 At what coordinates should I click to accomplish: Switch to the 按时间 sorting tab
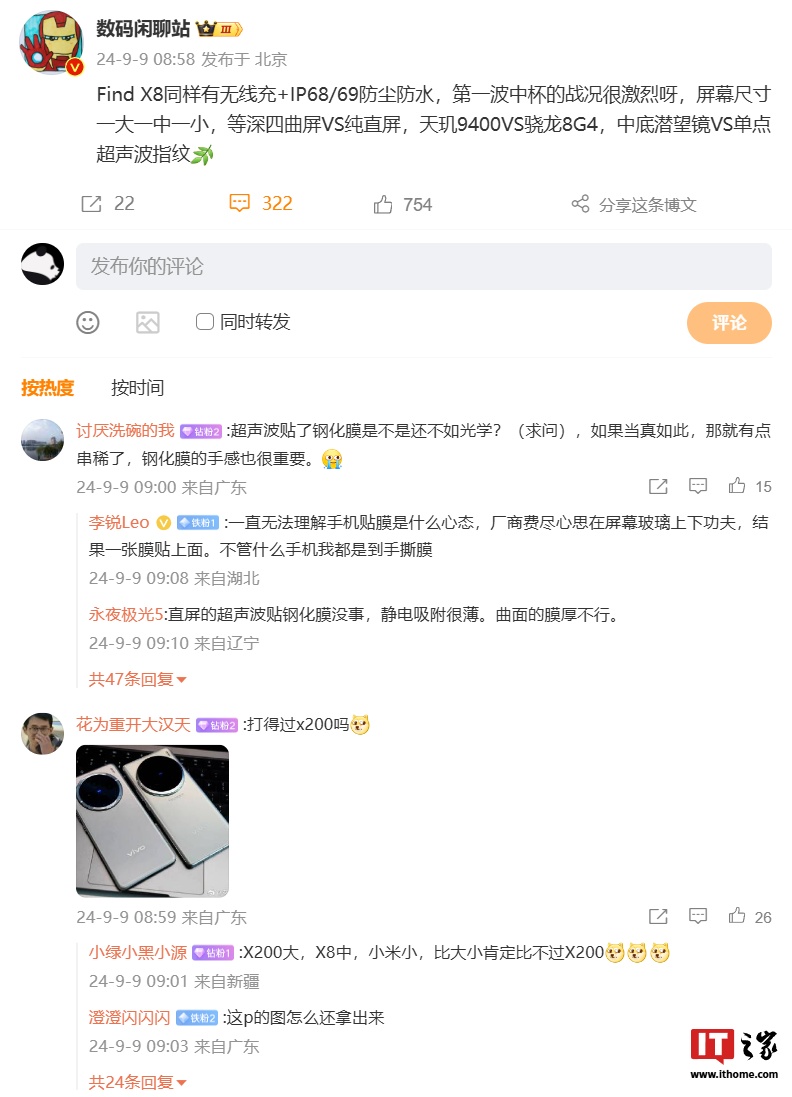pos(137,388)
